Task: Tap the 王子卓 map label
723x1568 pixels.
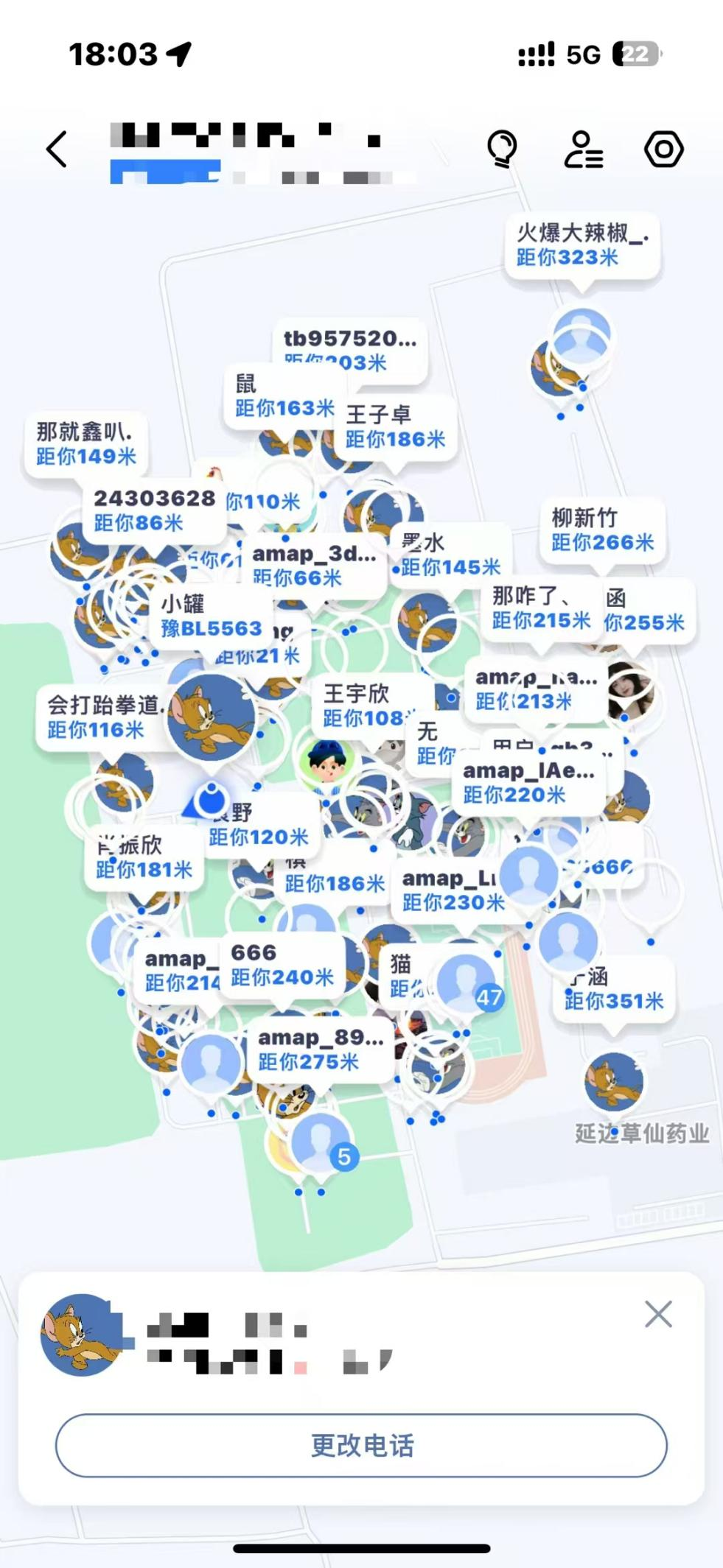Action: coord(395,427)
